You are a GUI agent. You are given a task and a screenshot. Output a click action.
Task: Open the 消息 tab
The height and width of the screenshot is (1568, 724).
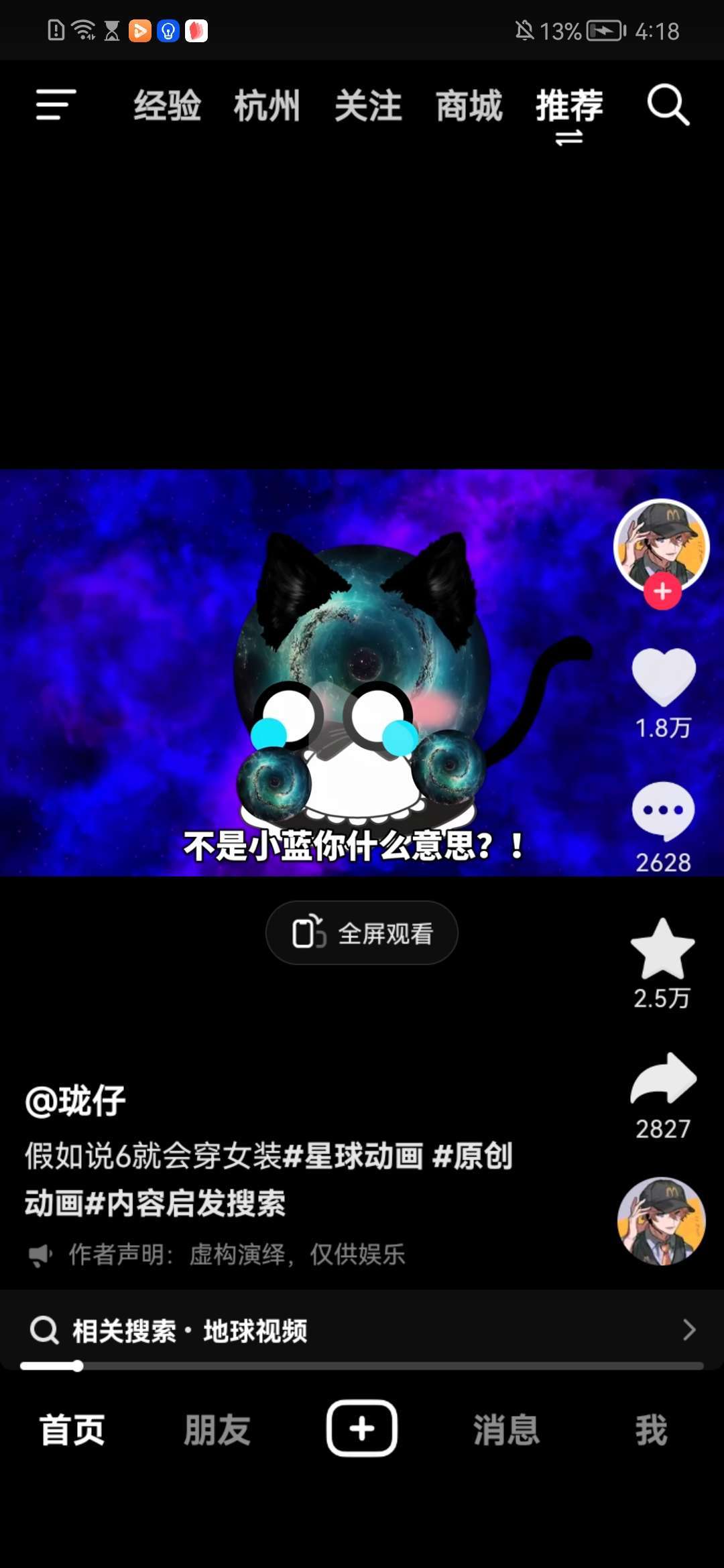[x=507, y=1429]
